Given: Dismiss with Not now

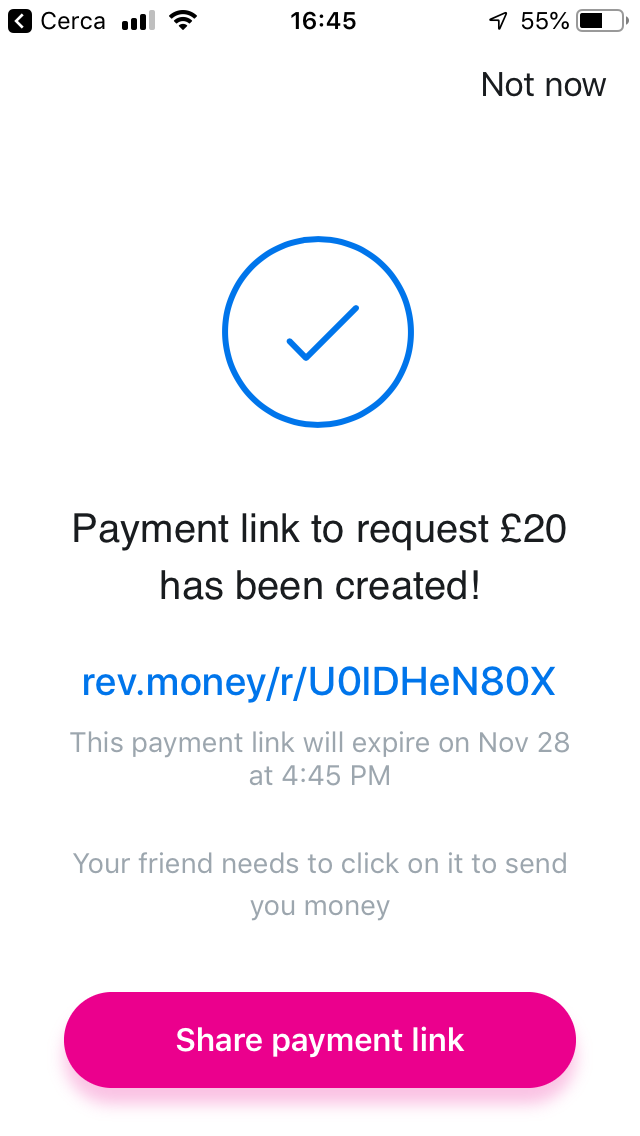Looking at the screenshot, I should click(543, 85).
